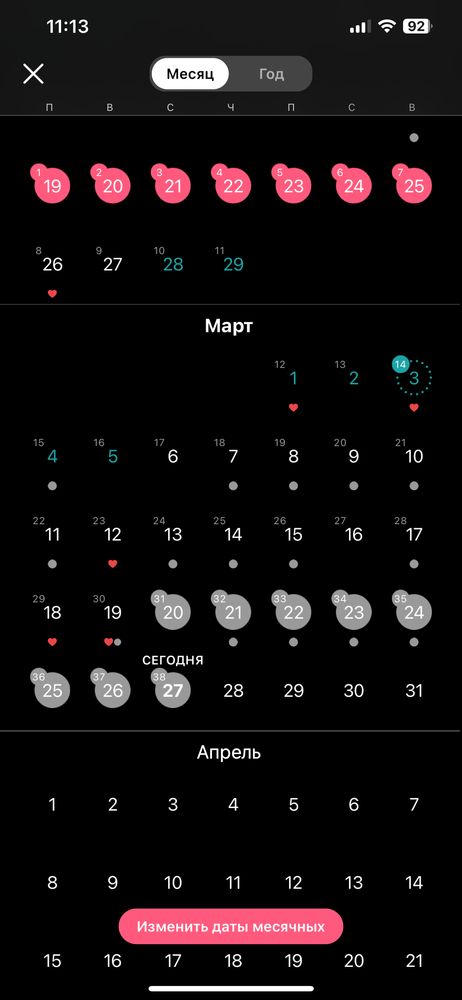Open March 12 in the calendar
The width and height of the screenshot is (462, 1000).
(113, 534)
